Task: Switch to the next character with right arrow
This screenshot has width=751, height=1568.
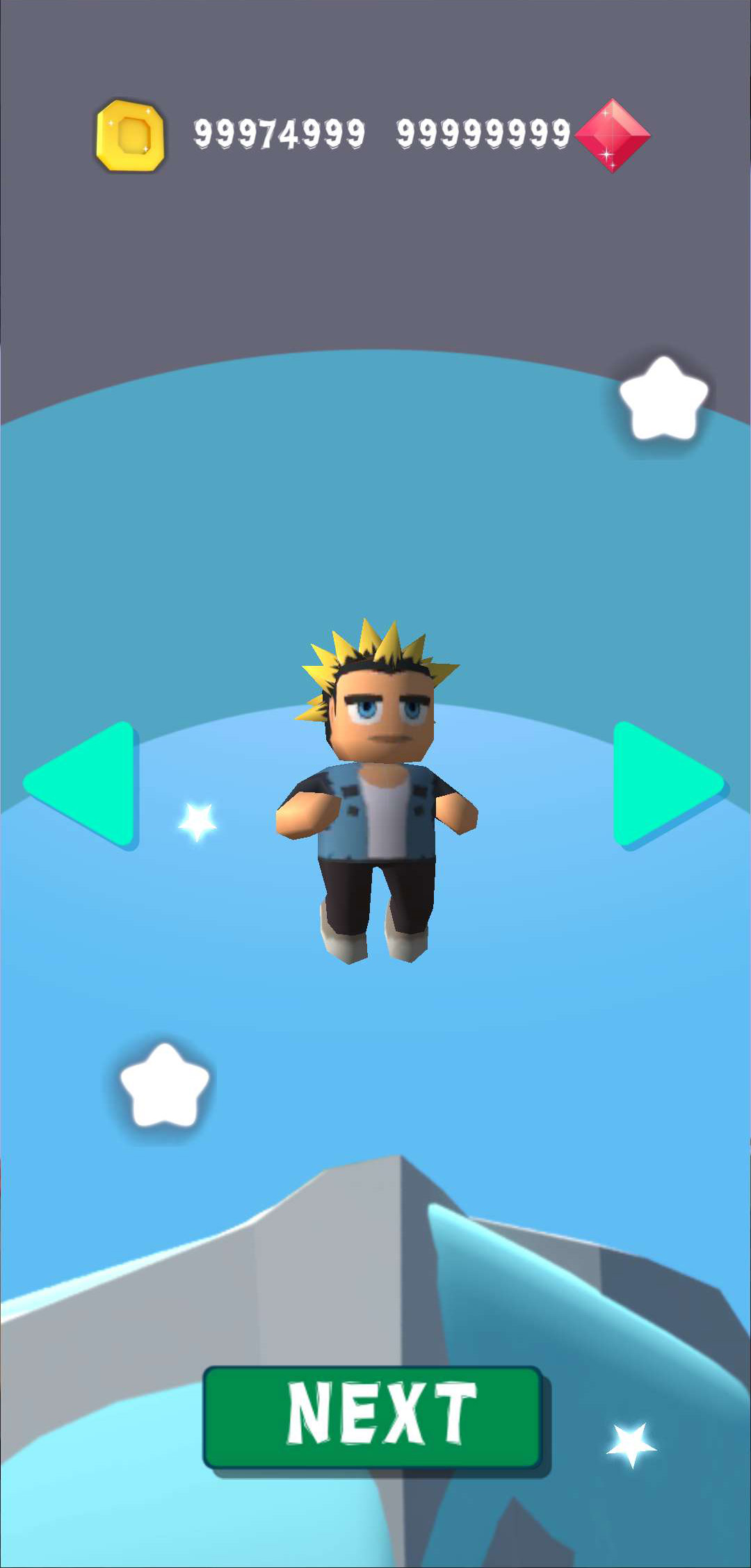Action: coord(661,784)
